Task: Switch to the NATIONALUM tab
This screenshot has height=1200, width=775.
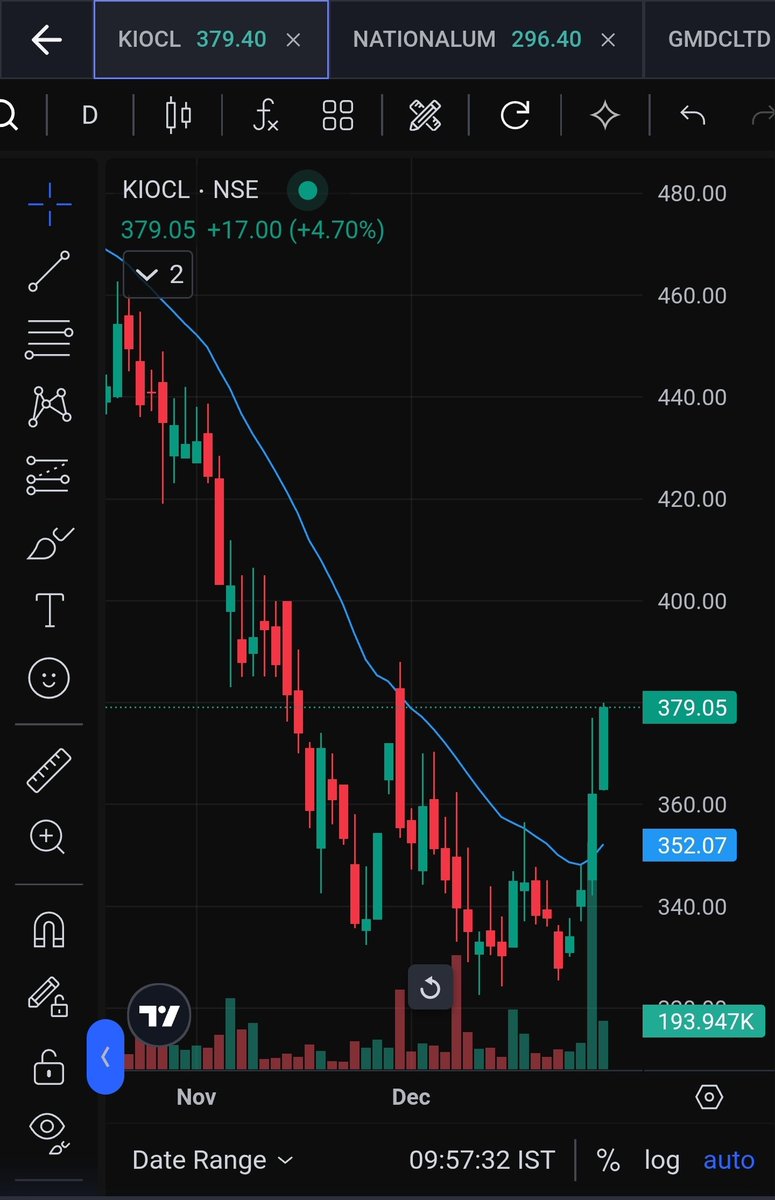Action: [424, 40]
